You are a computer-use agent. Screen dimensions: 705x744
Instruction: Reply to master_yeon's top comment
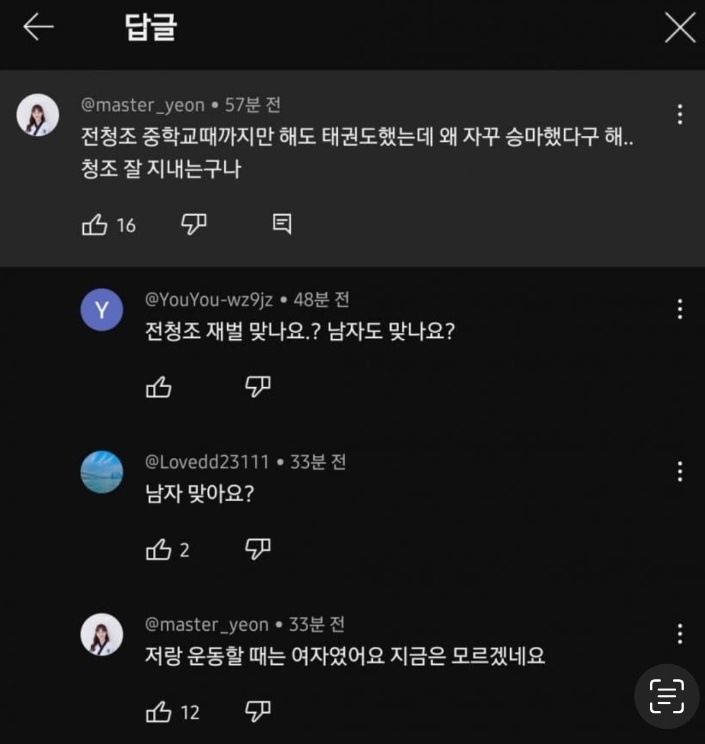[x=282, y=224]
